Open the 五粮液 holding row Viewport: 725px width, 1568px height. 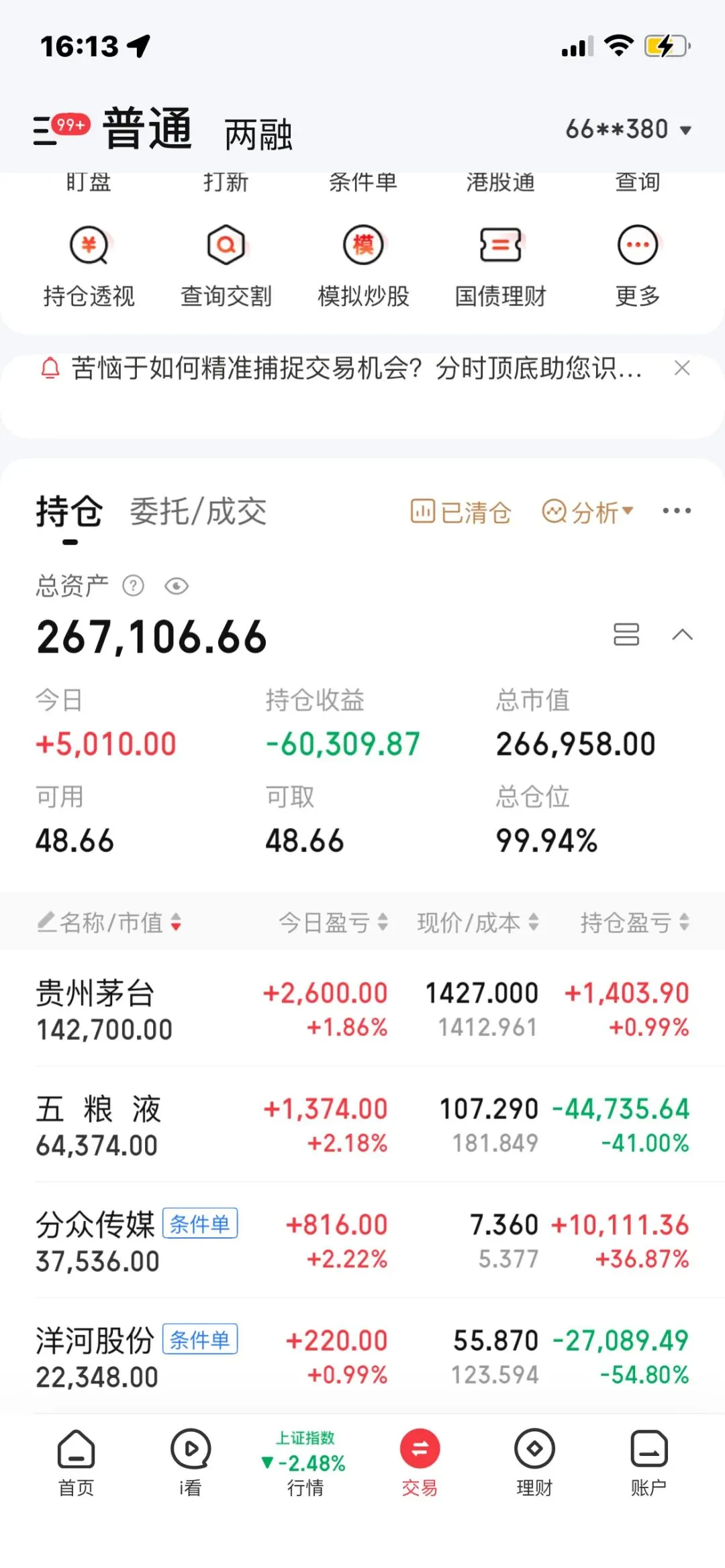click(x=362, y=1125)
